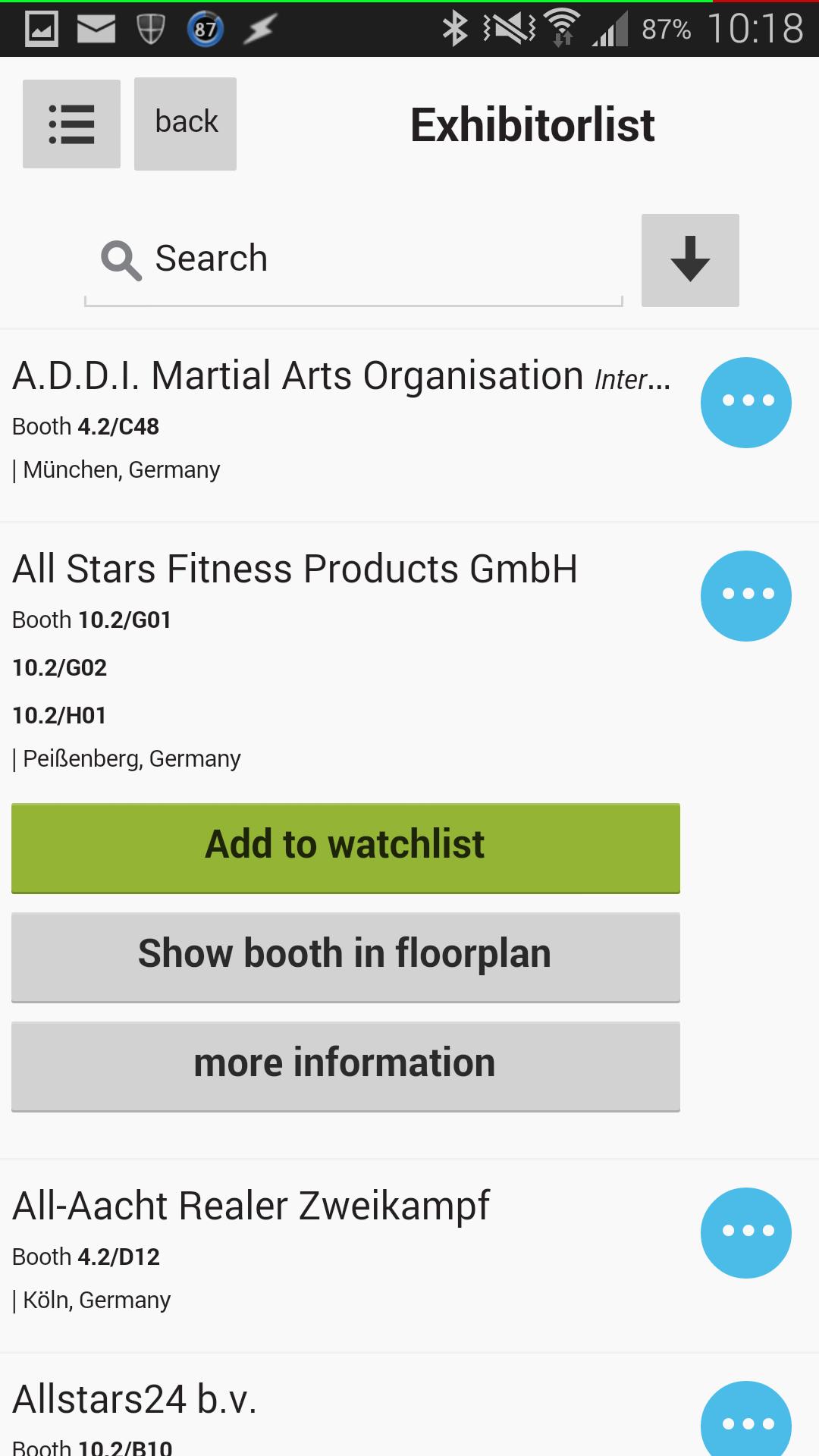
Task: Open the A.D.D.I. Martial Arts Organisation entry
Action: pos(341,421)
